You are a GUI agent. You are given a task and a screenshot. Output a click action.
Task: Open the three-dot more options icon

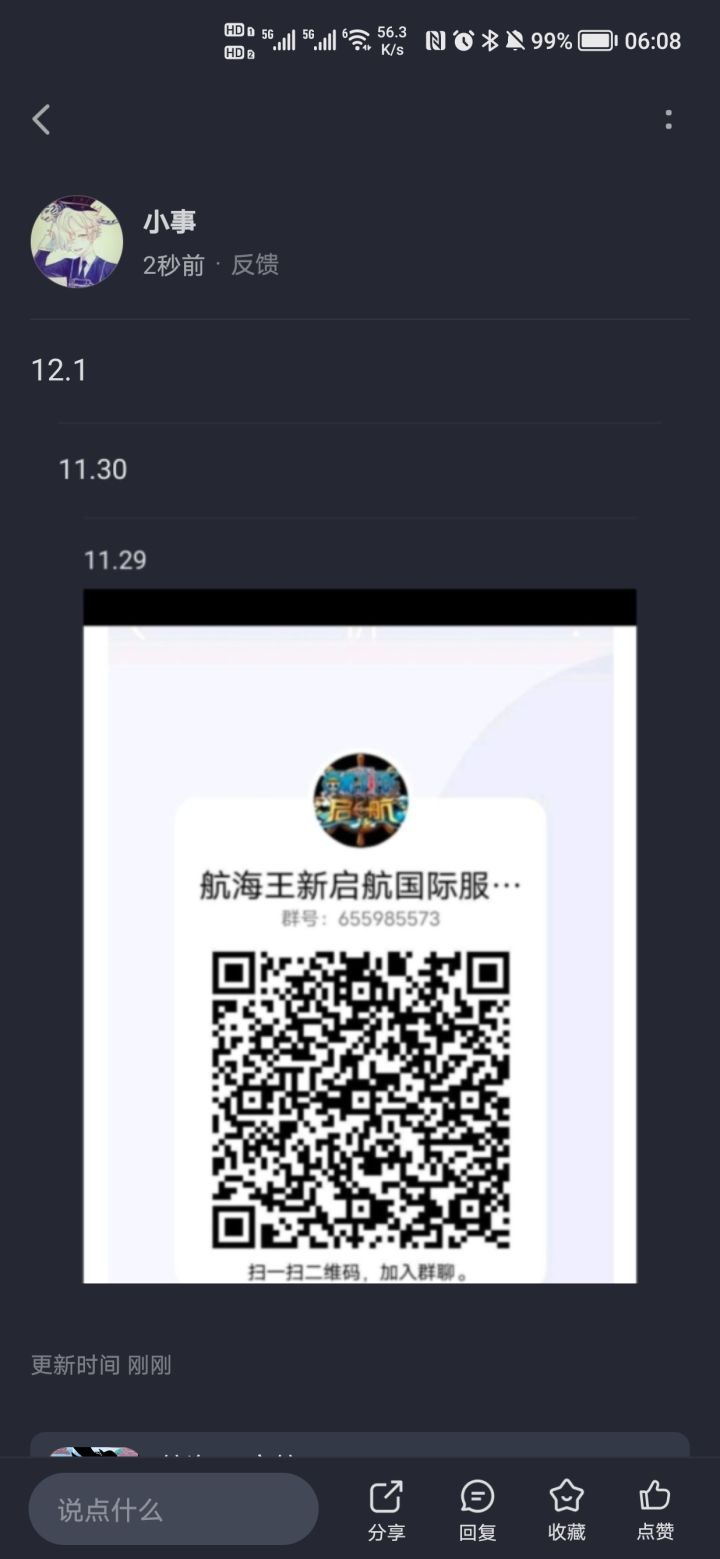pyautogui.click(x=668, y=118)
